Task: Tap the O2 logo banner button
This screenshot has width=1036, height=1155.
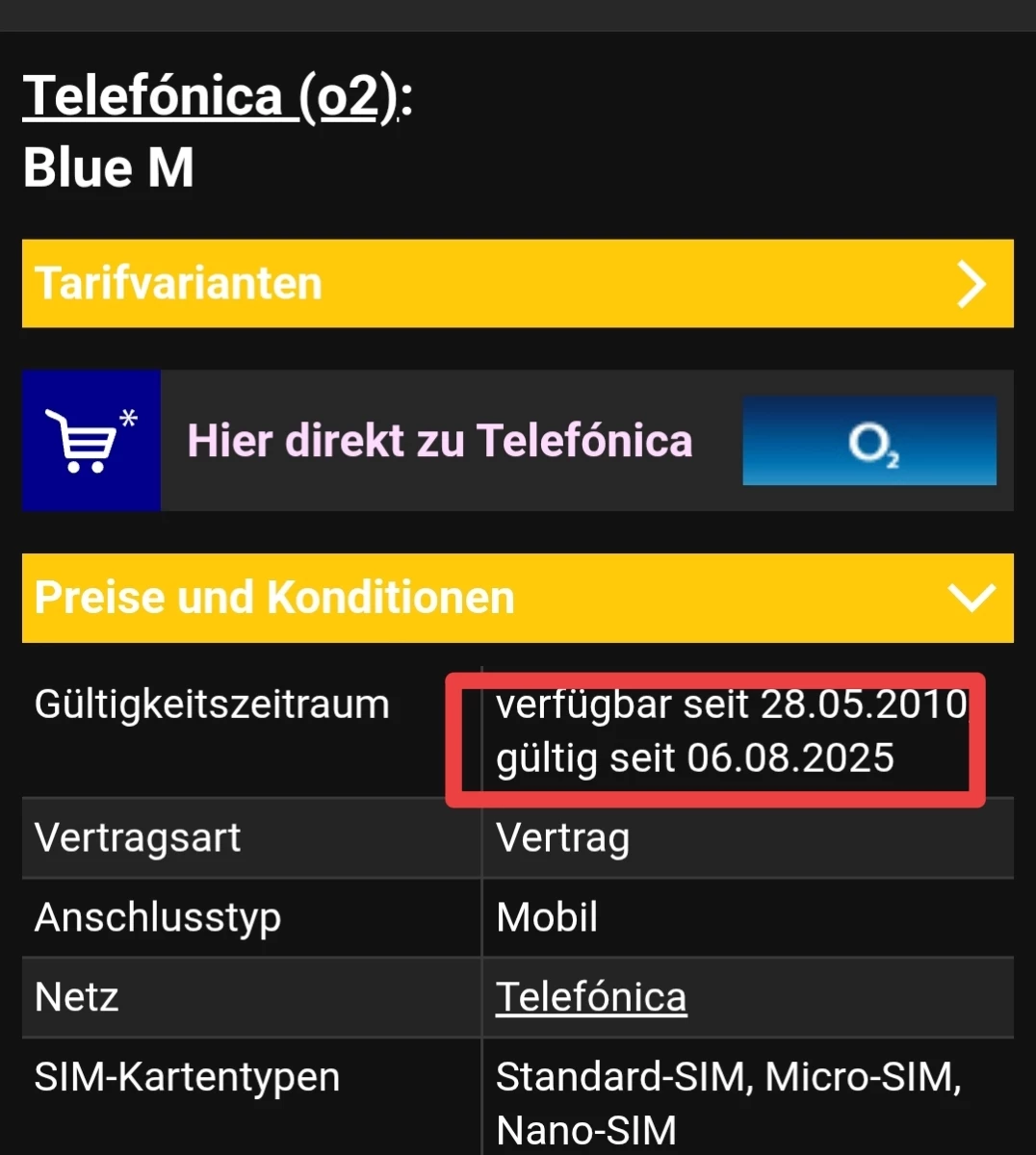Action: pyautogui.click(x=868, y=441)
